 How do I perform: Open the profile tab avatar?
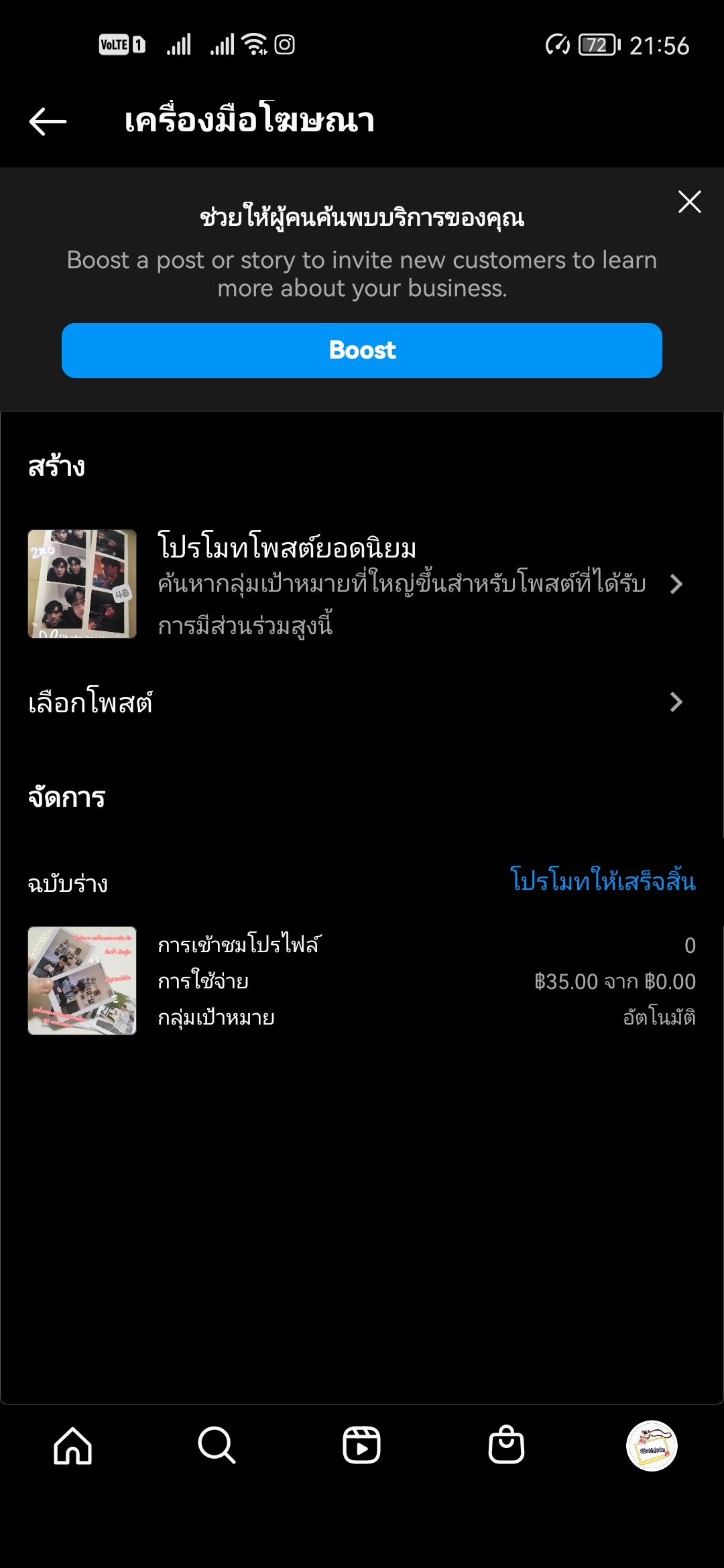(652, 1445)
